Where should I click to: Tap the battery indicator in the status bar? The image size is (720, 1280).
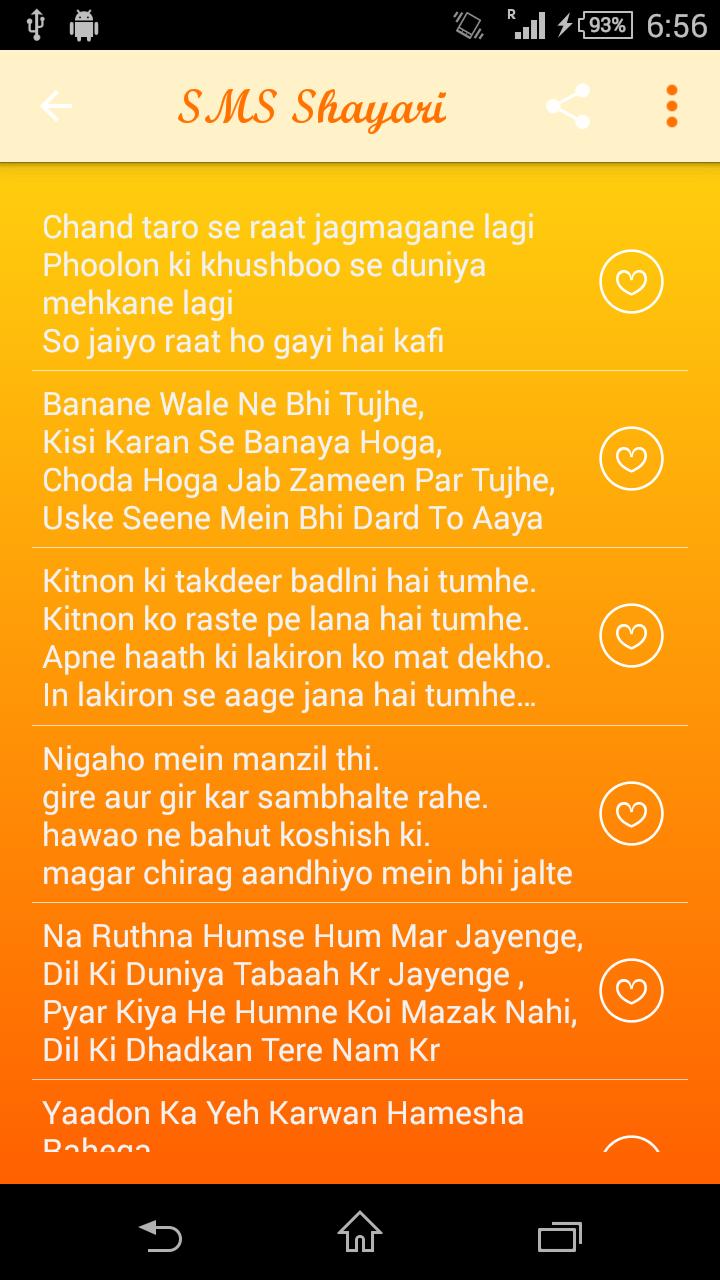point(601,27)
